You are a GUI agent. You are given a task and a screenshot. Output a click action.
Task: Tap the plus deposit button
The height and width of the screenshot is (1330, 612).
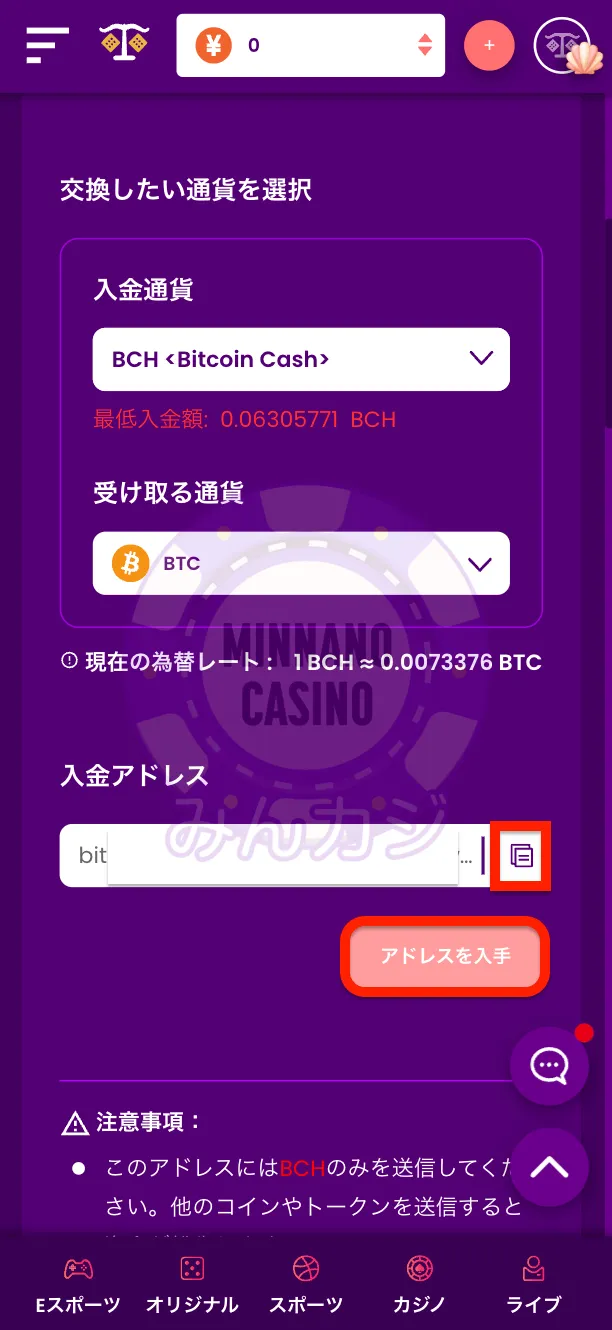[489, 45]
